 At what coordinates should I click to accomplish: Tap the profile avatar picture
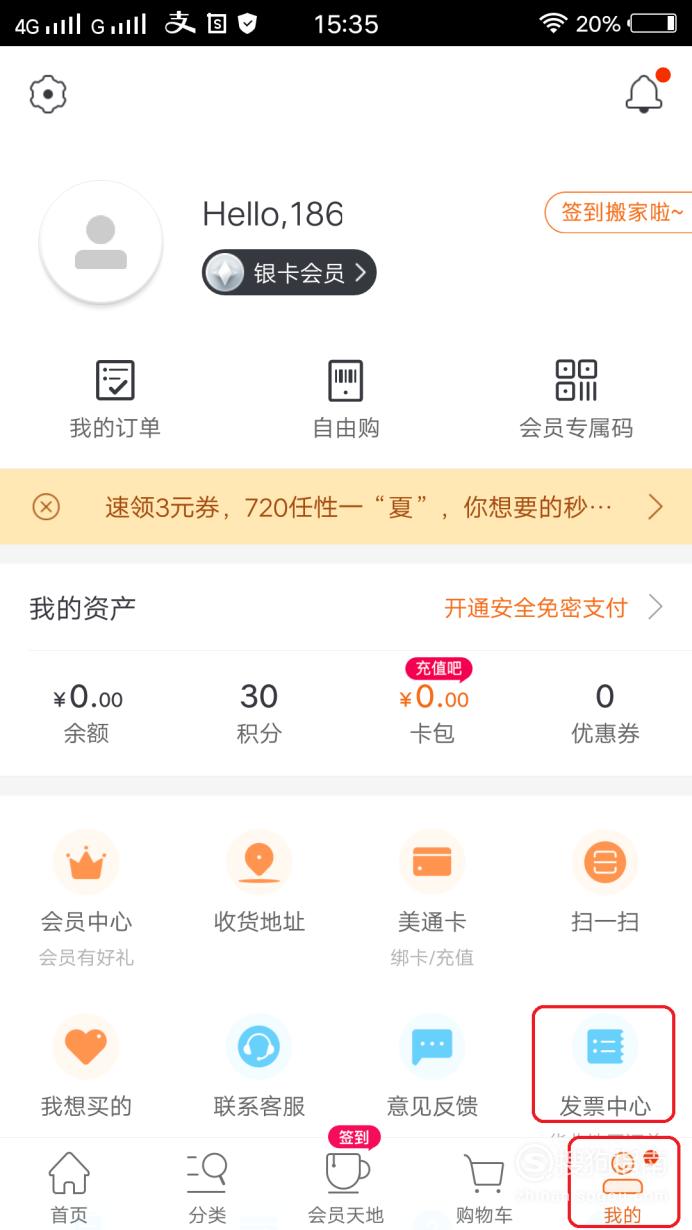(x=101, y=242)
